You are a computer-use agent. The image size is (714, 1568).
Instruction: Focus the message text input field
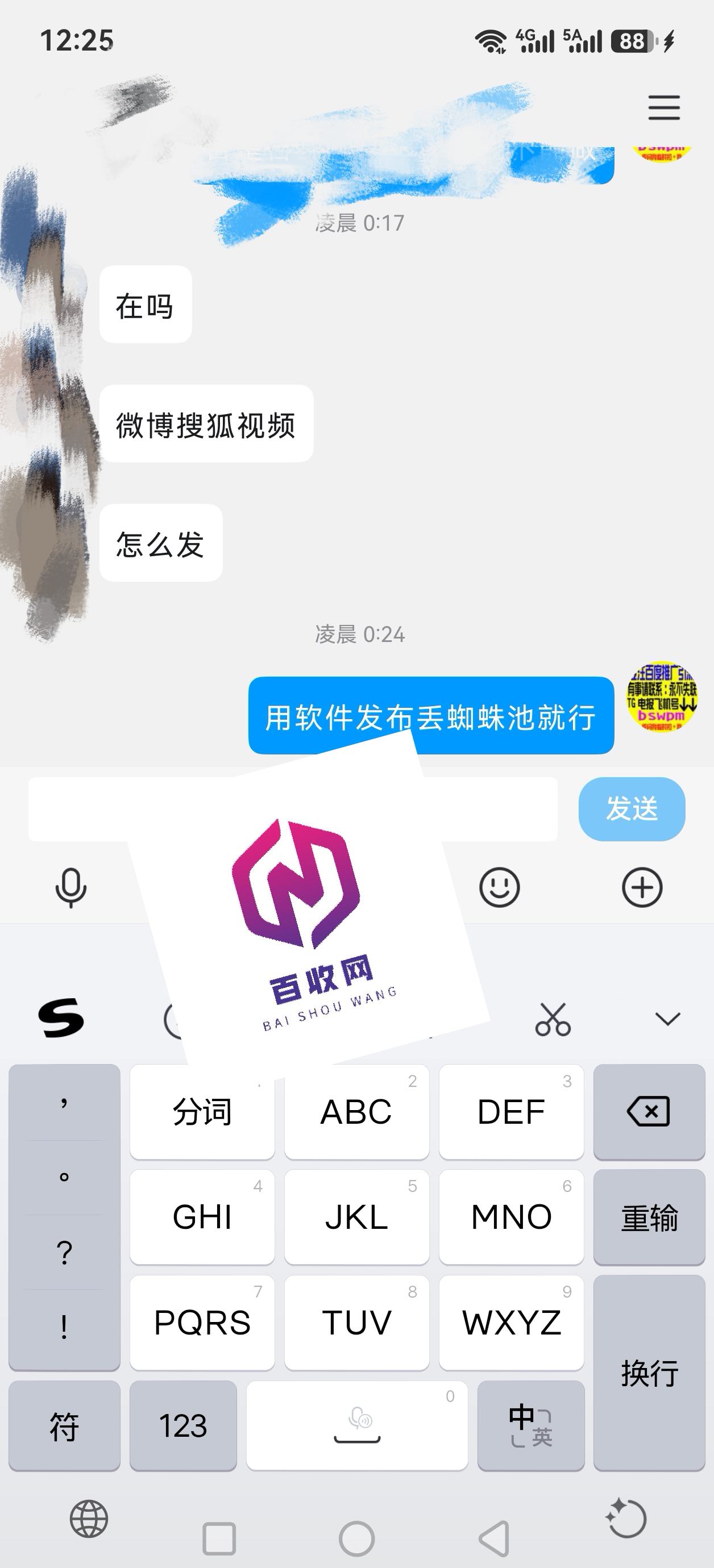point(292,809)
